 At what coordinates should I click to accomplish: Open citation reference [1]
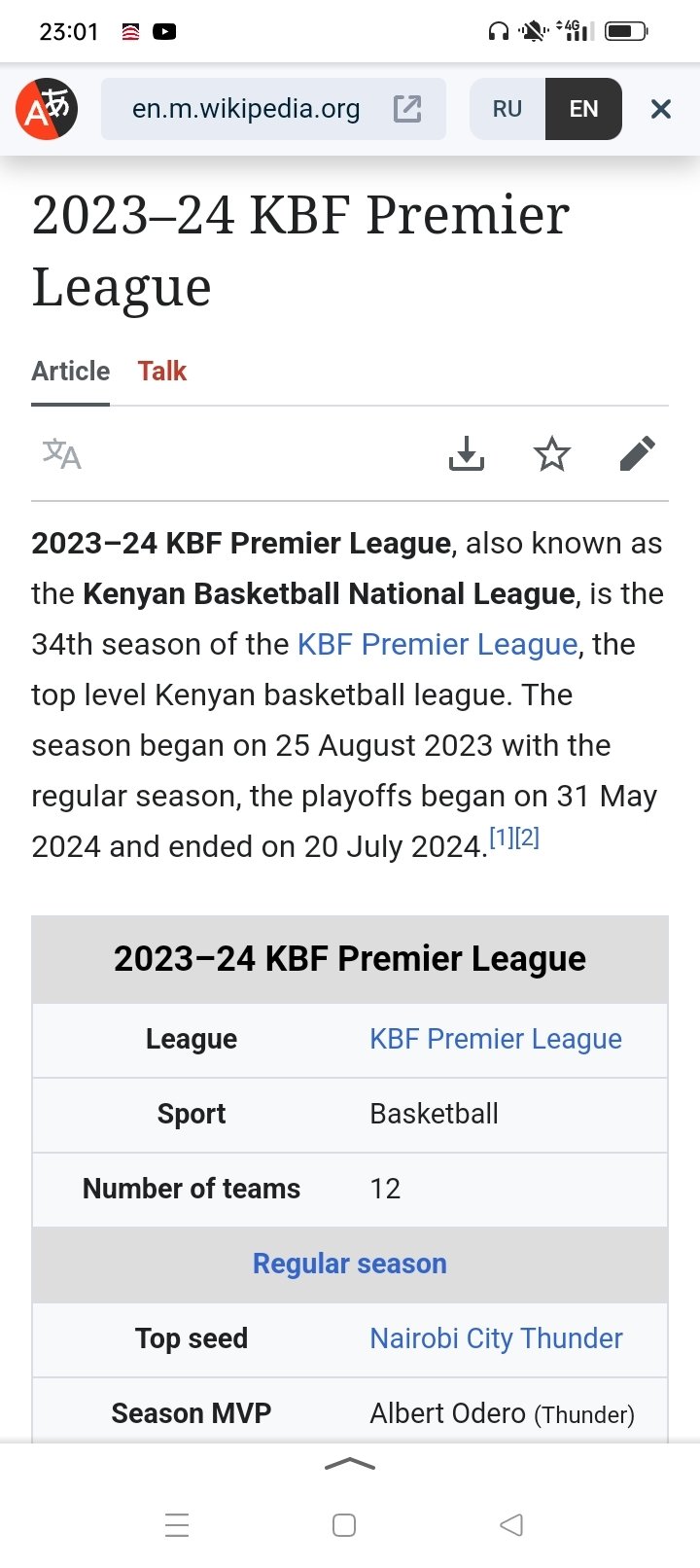501,838
